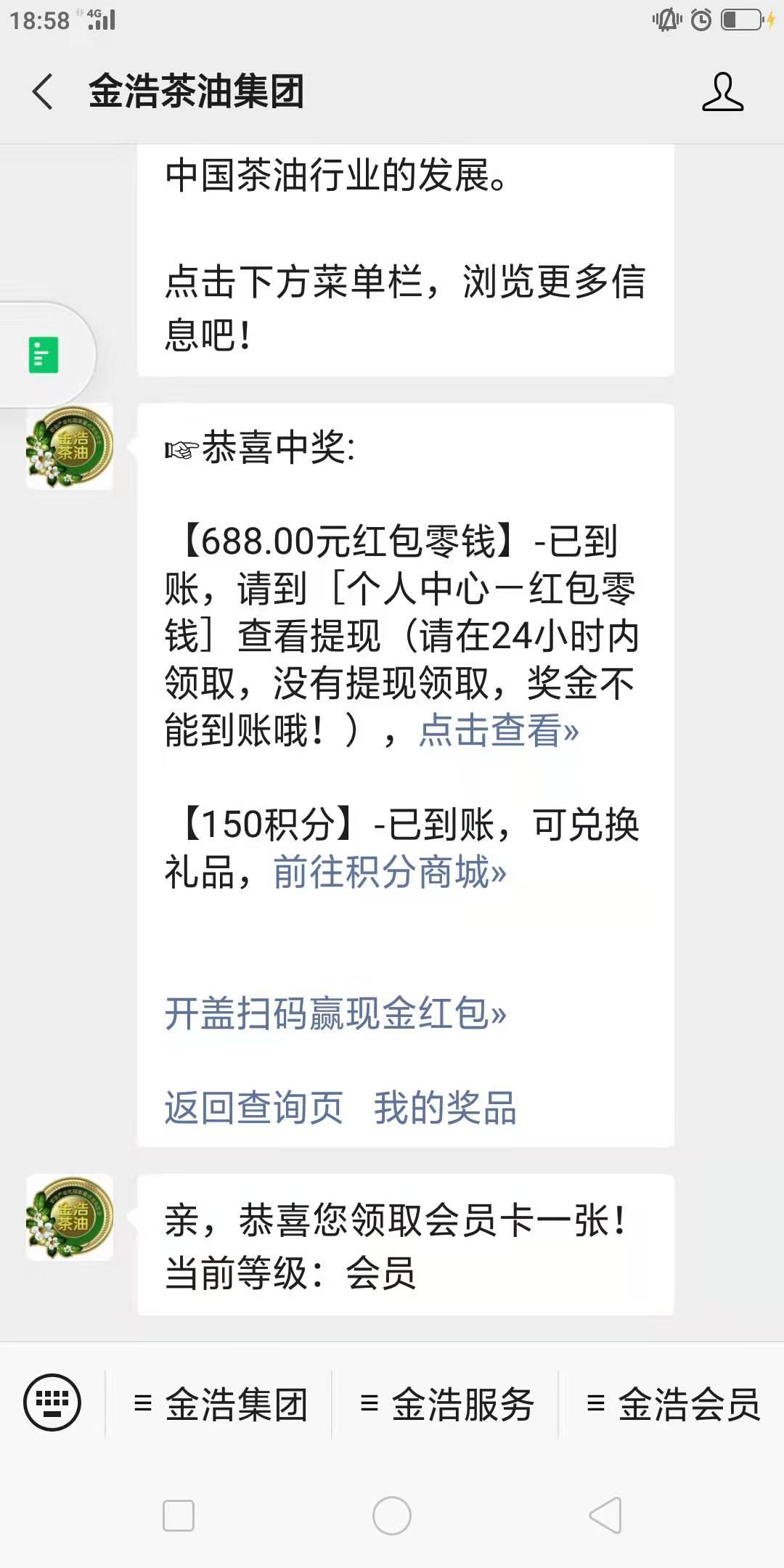Tap the sender avatar beside 恭喜中奖 message
Screen dimensions: 784x1568
pos(70,446)
